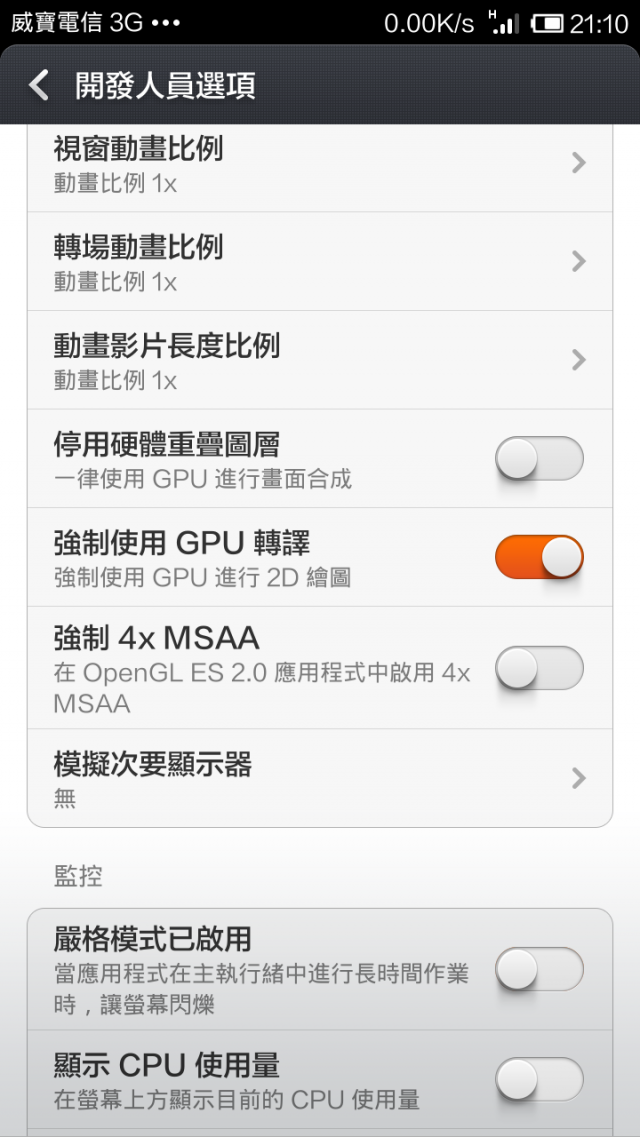
Task: Go back from 開發人員選項
Action: 39,86
